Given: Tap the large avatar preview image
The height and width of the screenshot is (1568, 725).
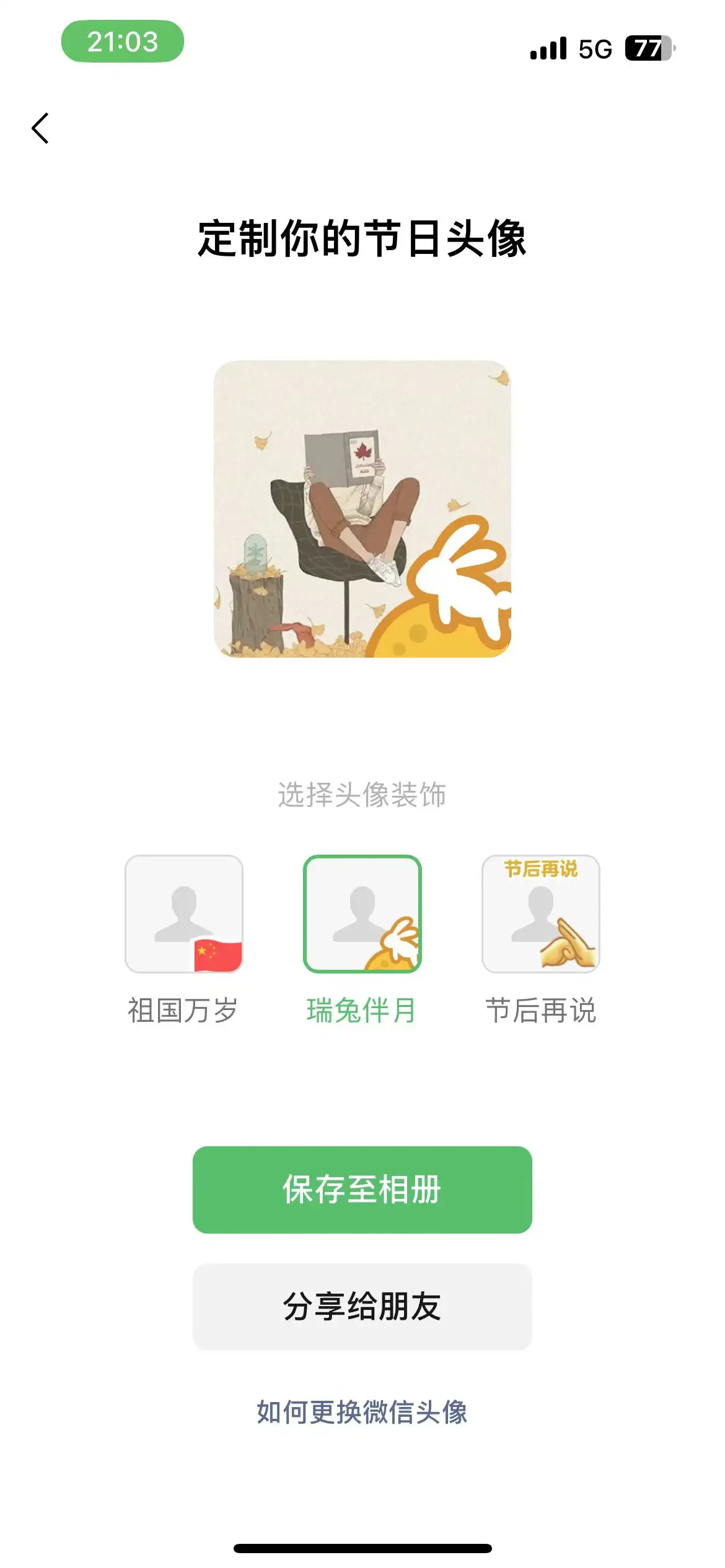Looking at the screenshot, I should (x=362, y=509).
